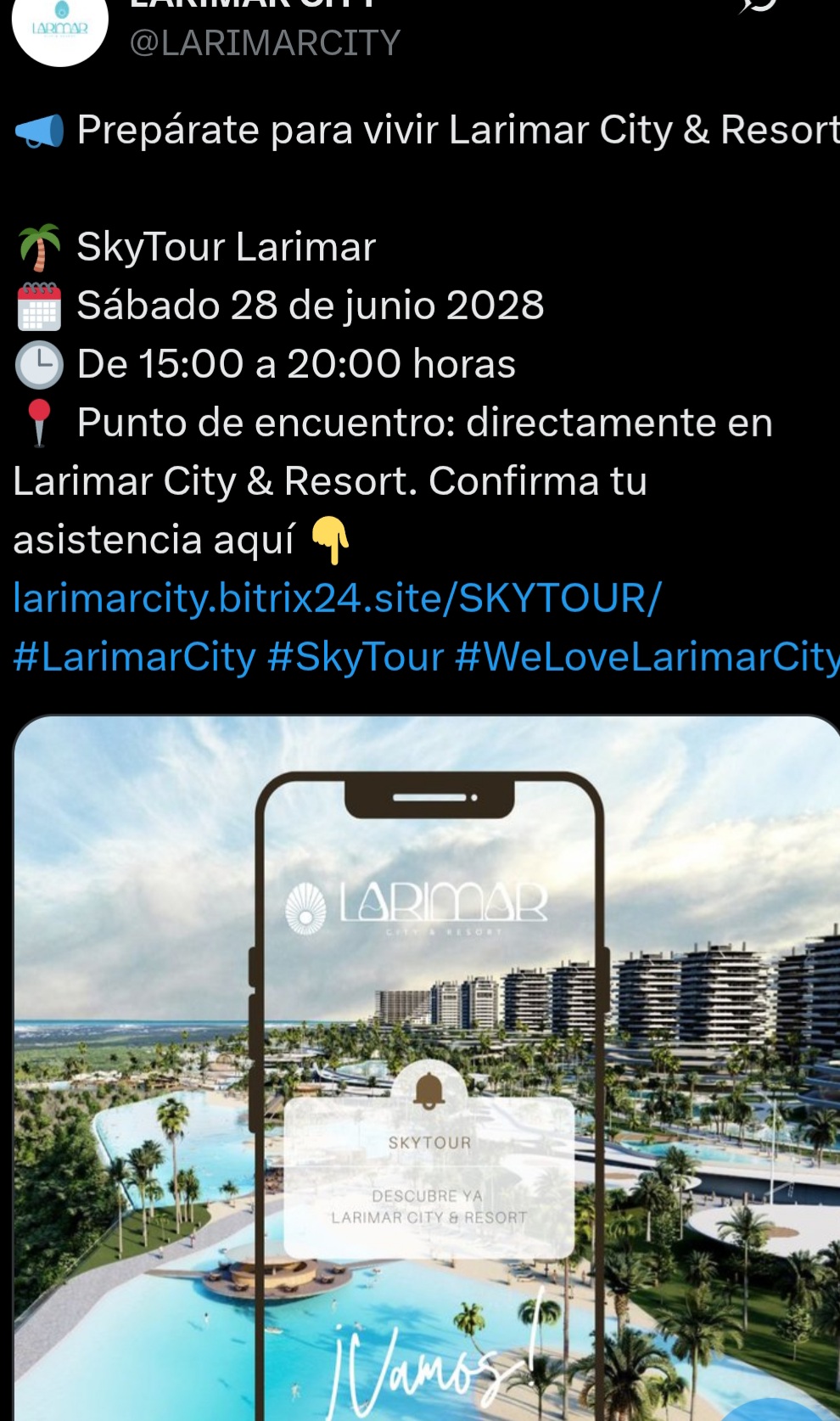Browse the #SkyTour hashtag
This screenshot has height=1421, width=840.
(x=356, y=657)
